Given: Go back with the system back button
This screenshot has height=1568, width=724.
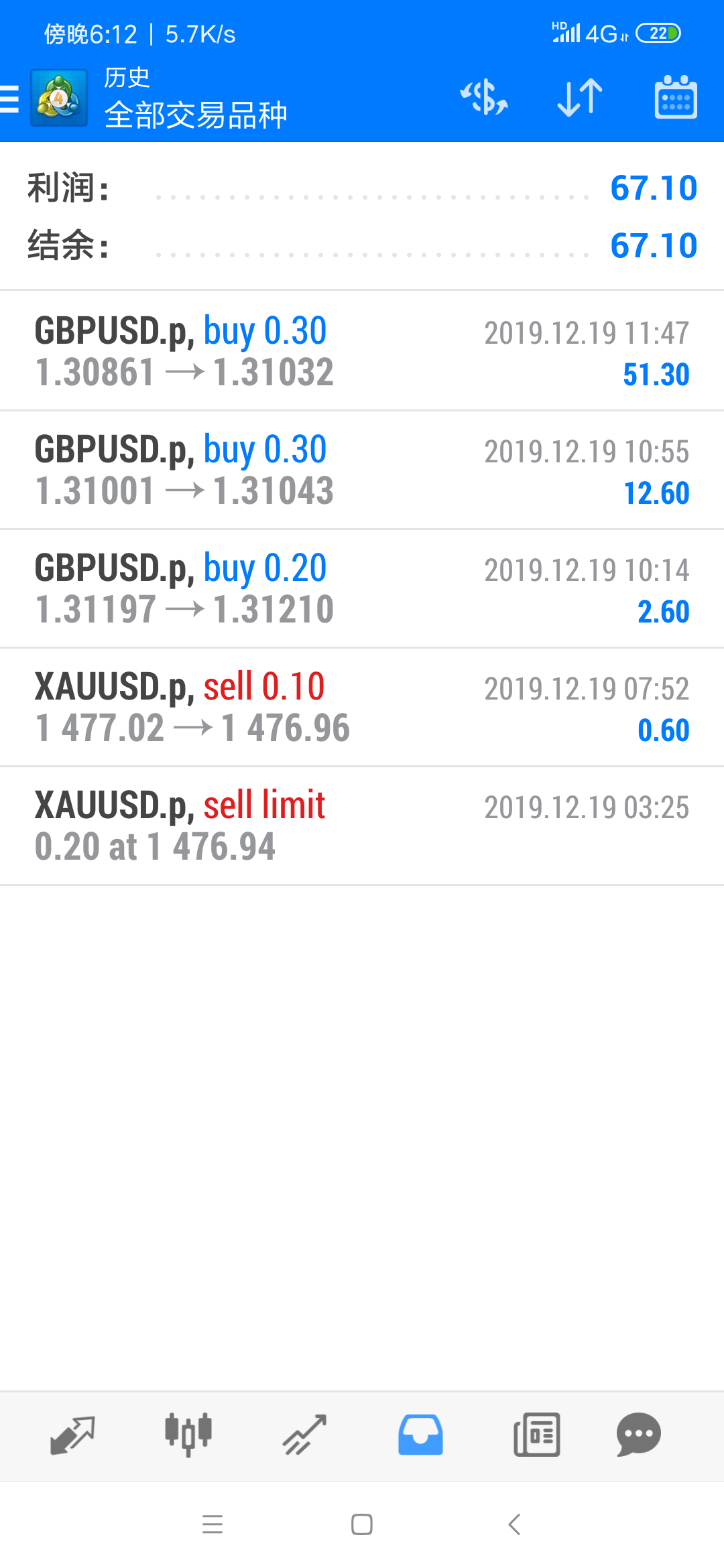Looking at the screenshot, I should click(514, 1524).
